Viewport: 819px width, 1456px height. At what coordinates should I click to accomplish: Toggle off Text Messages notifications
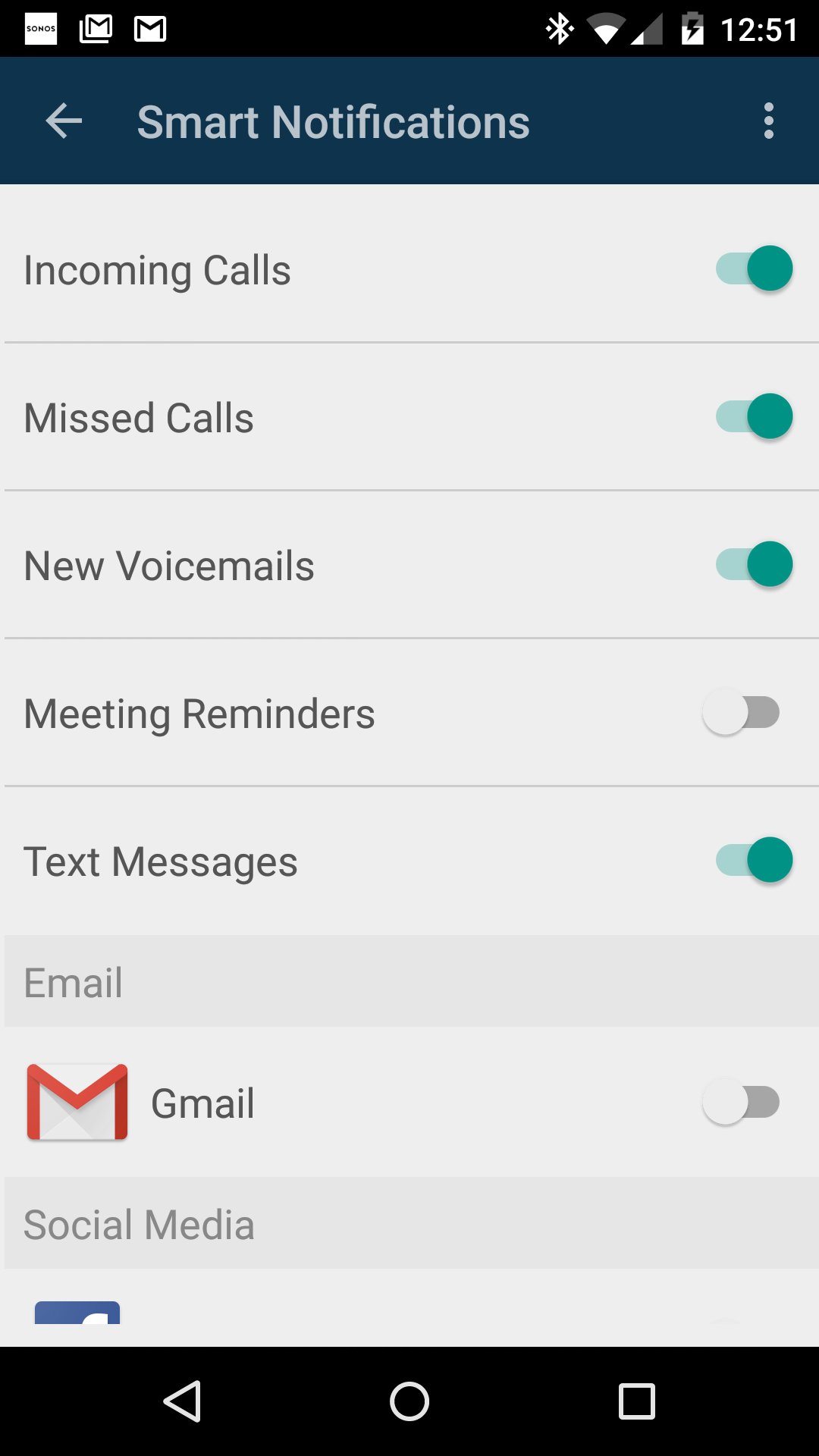(x=754, y=861)
